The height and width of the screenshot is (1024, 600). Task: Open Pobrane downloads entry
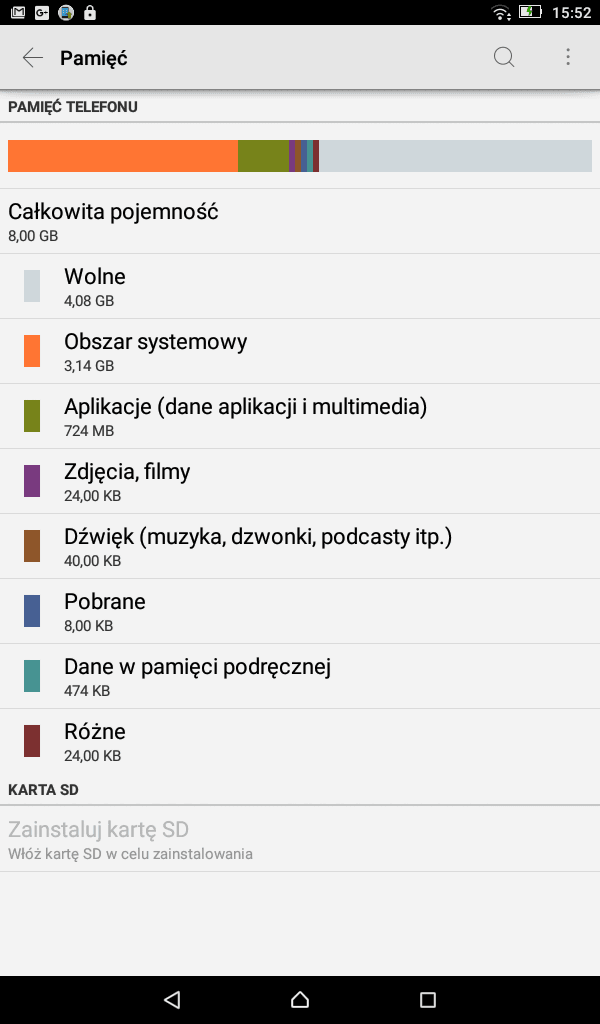pos(300,611)
